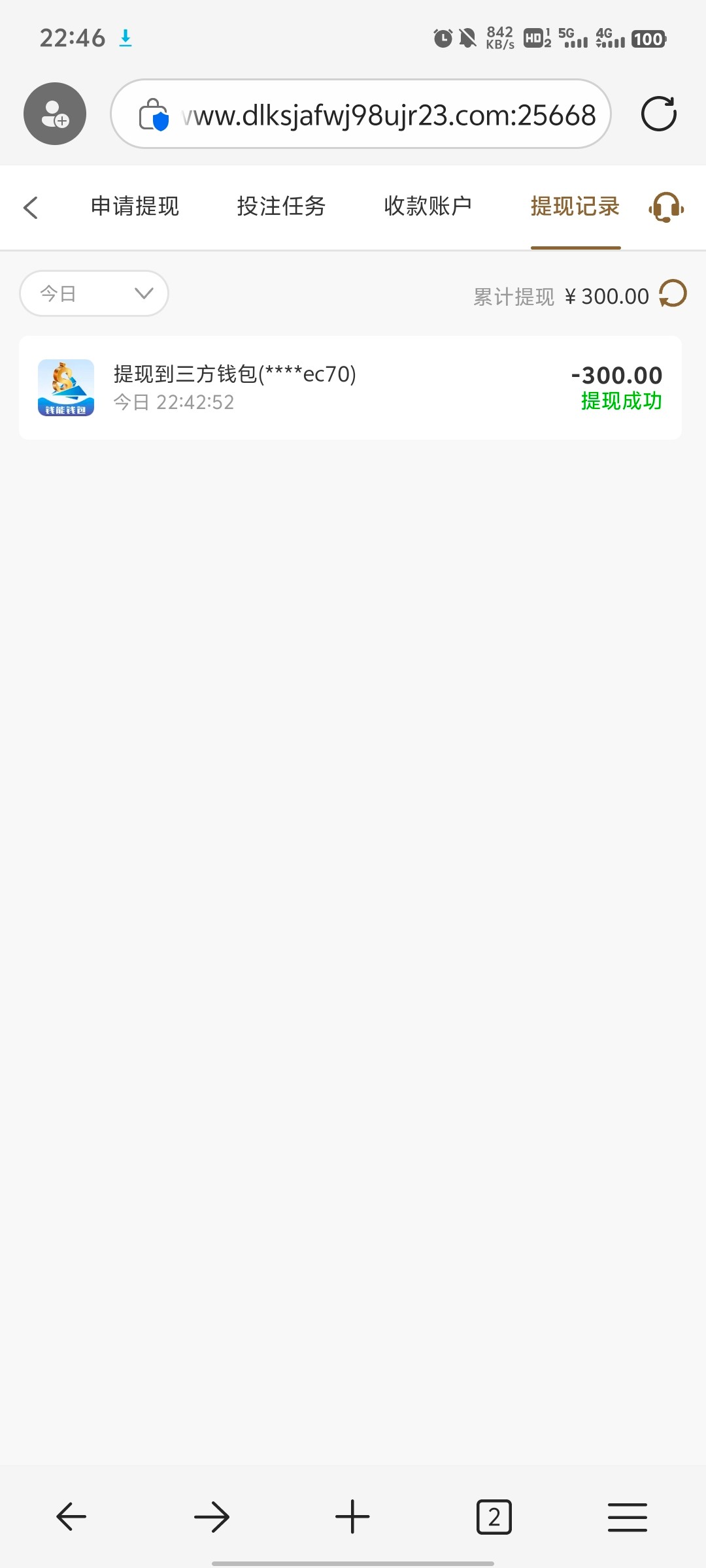The width and height of the screenshot is (706, 1568).
Task: Switch to the 收款账户 tab
Action: [428, 206]
